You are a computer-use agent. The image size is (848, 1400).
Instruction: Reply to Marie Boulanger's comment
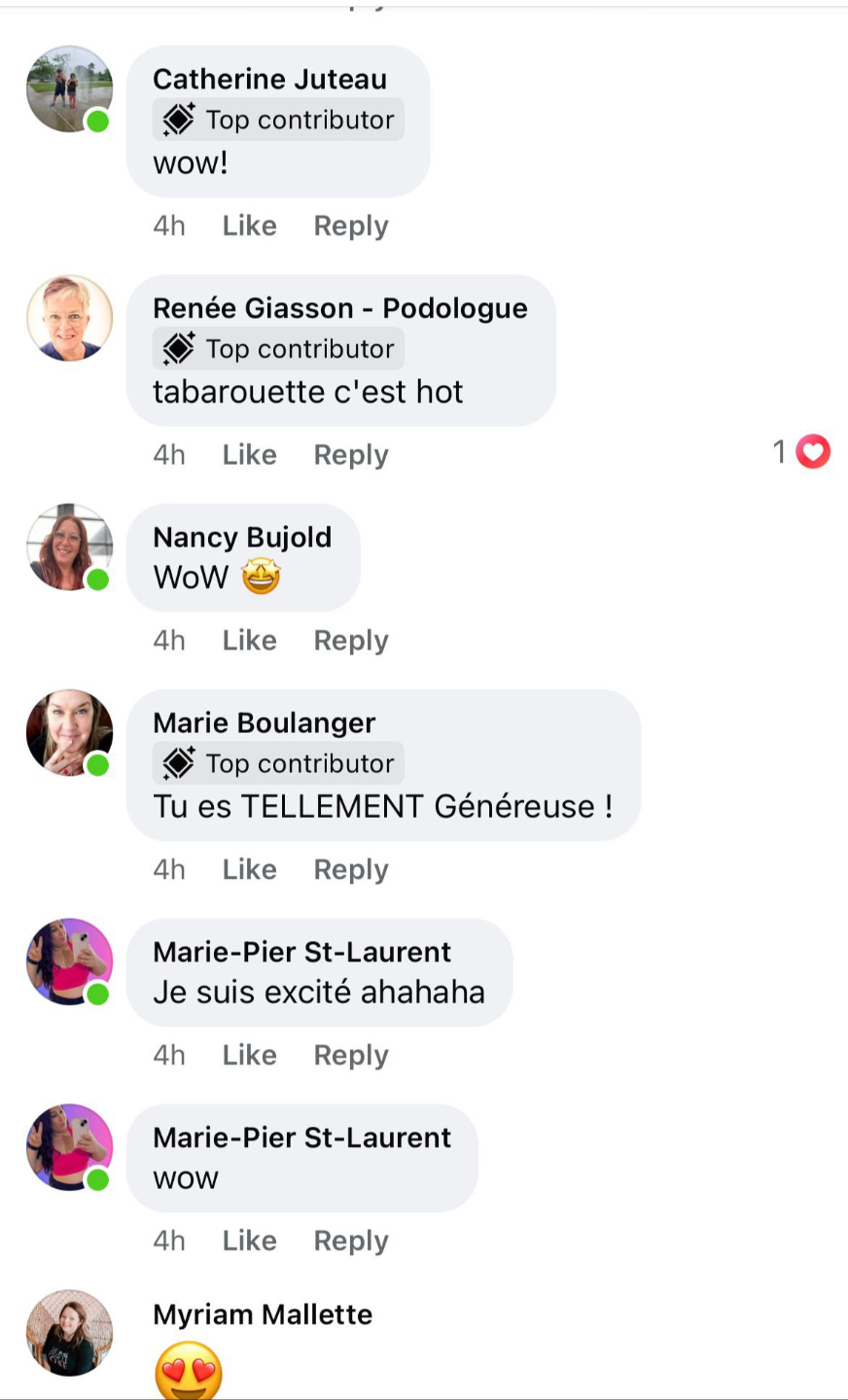[x=350, y=870]
